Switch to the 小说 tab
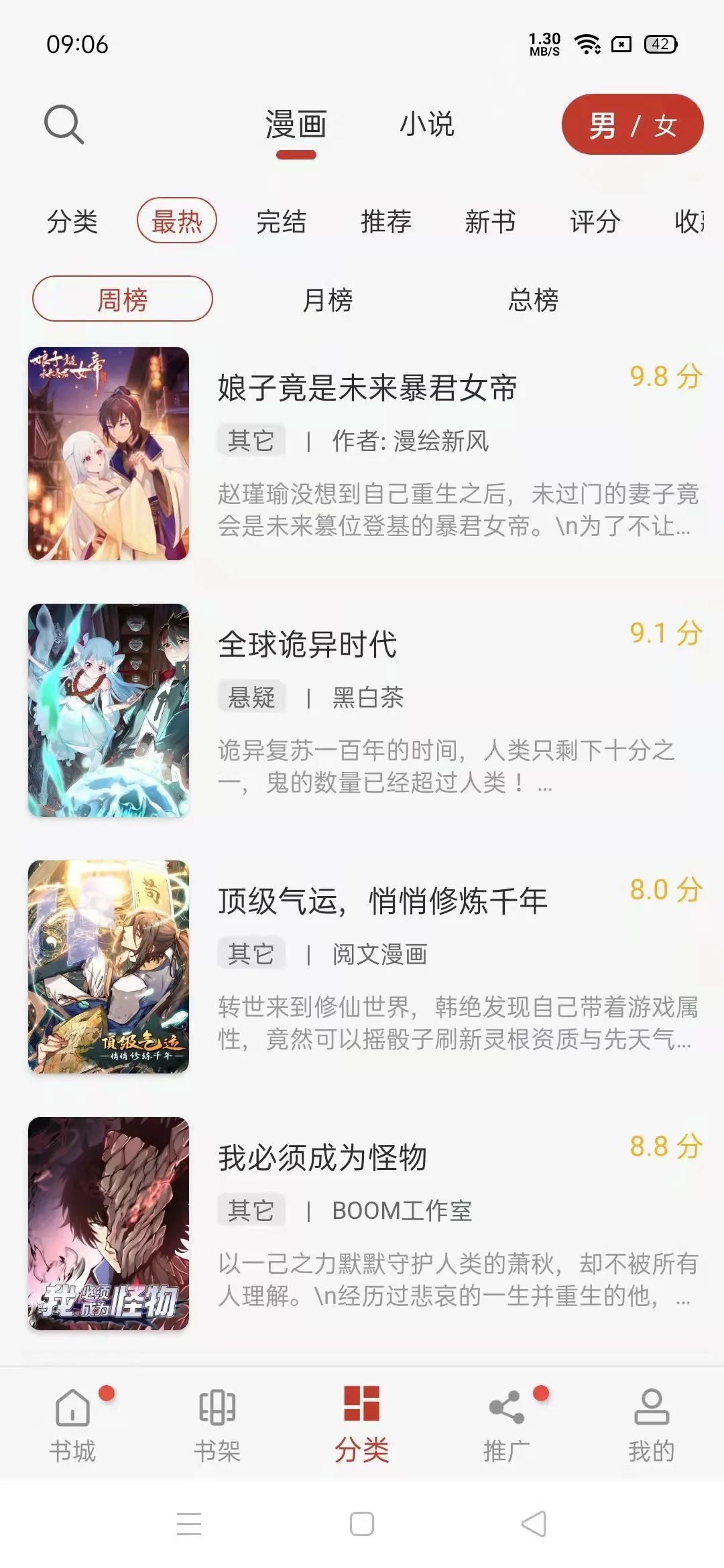This screenshot has height=1568, width=724. tap(427, 125)
